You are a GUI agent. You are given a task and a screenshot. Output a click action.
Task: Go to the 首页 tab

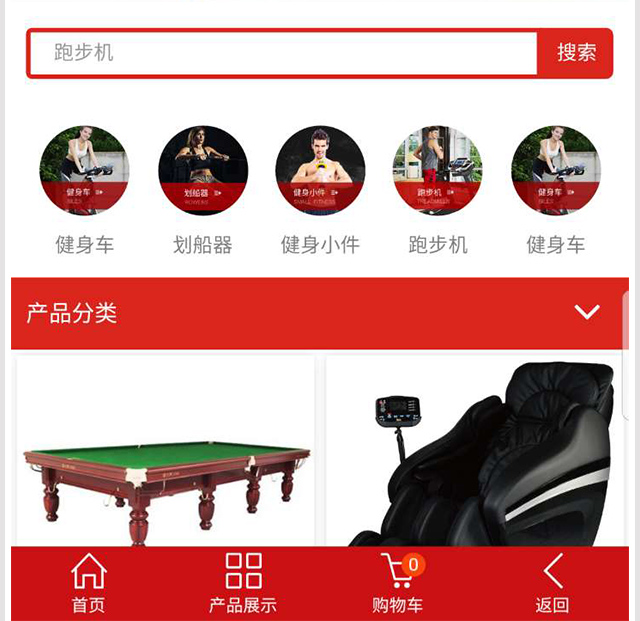click(x=88, y=583)
